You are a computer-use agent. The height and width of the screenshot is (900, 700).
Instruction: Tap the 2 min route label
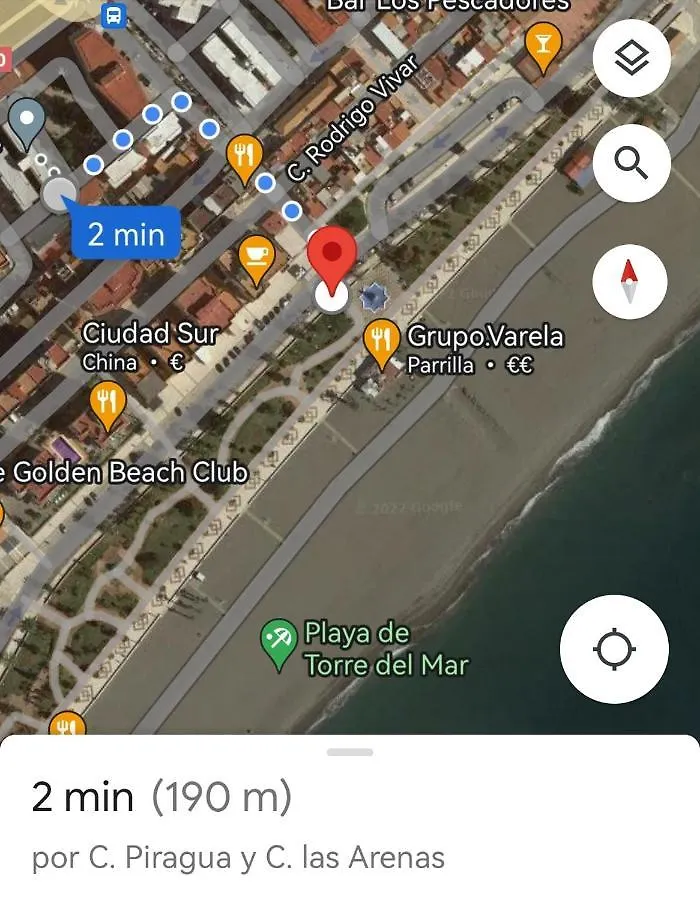pos(126,235)
